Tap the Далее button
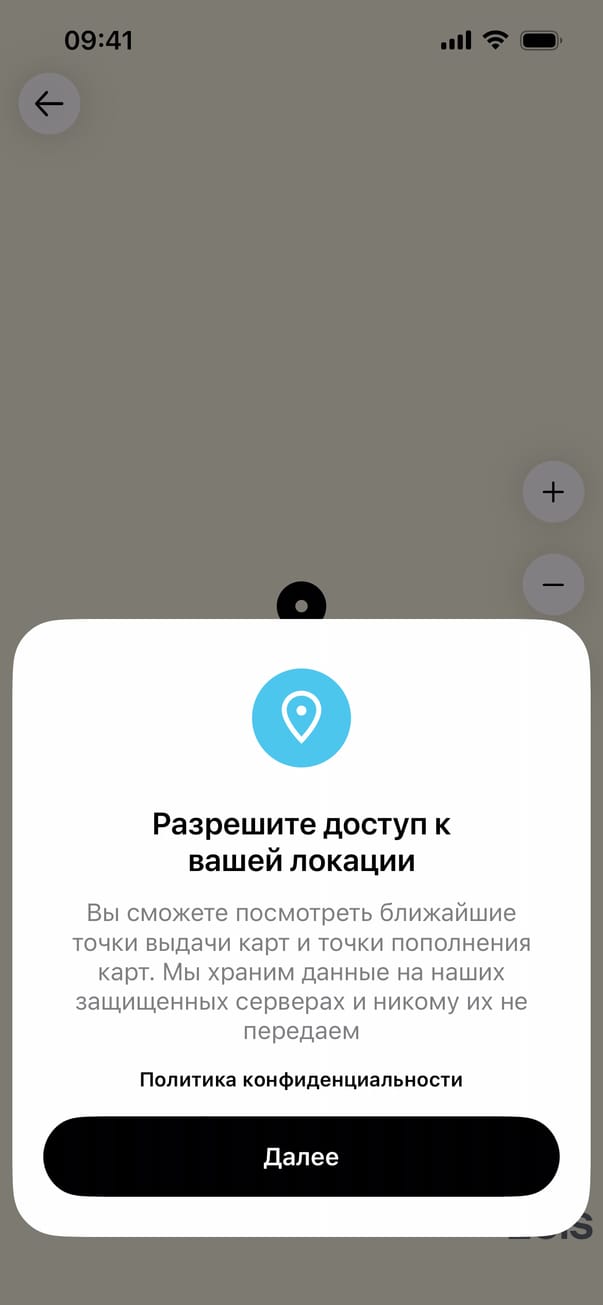Screen dimensions: 603x1305 [x=301, y=1157]
